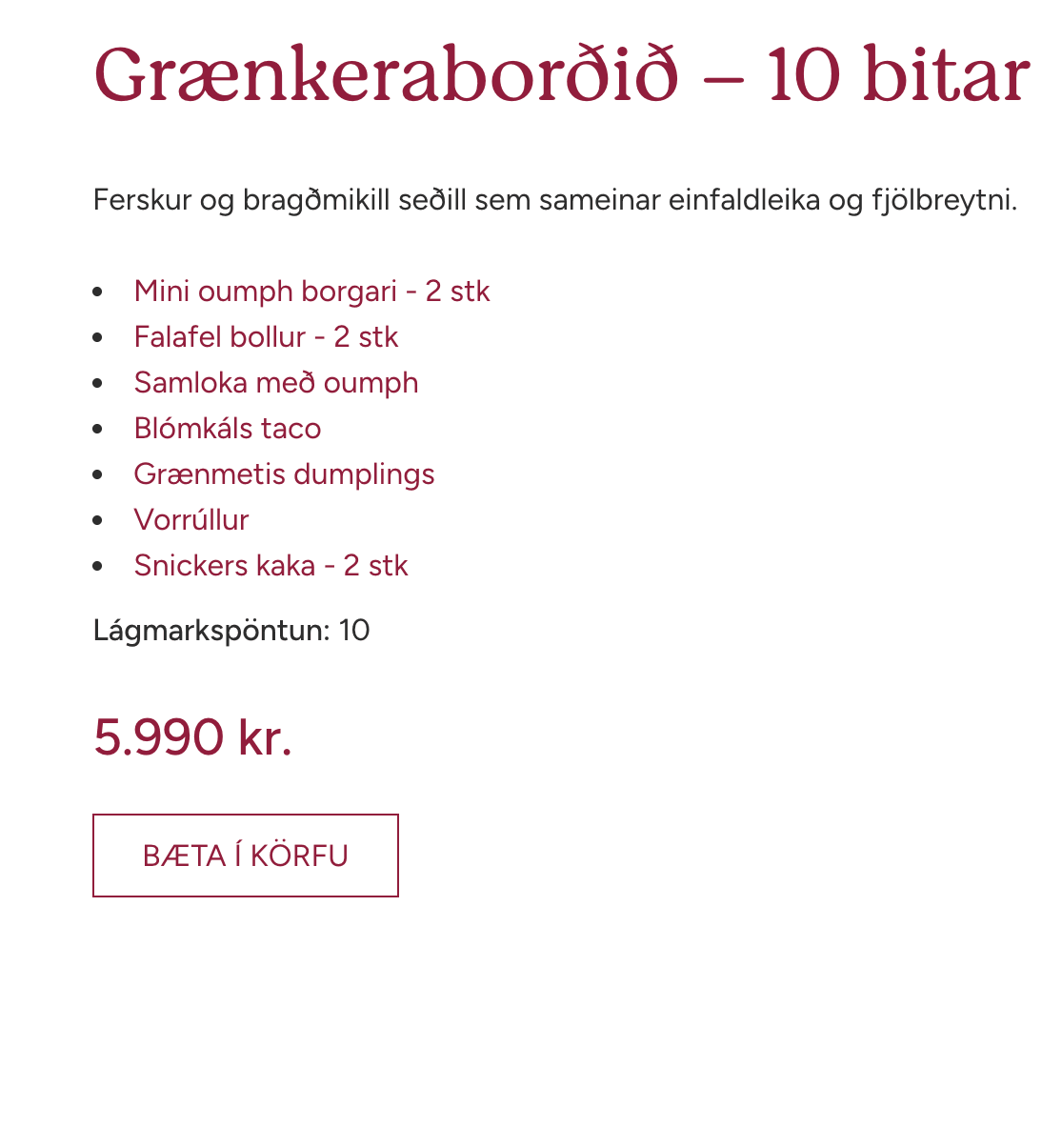The height and width of the screenshot is (1148, 1042).
Task: Open Snickers kaka link
Action: 271,565
